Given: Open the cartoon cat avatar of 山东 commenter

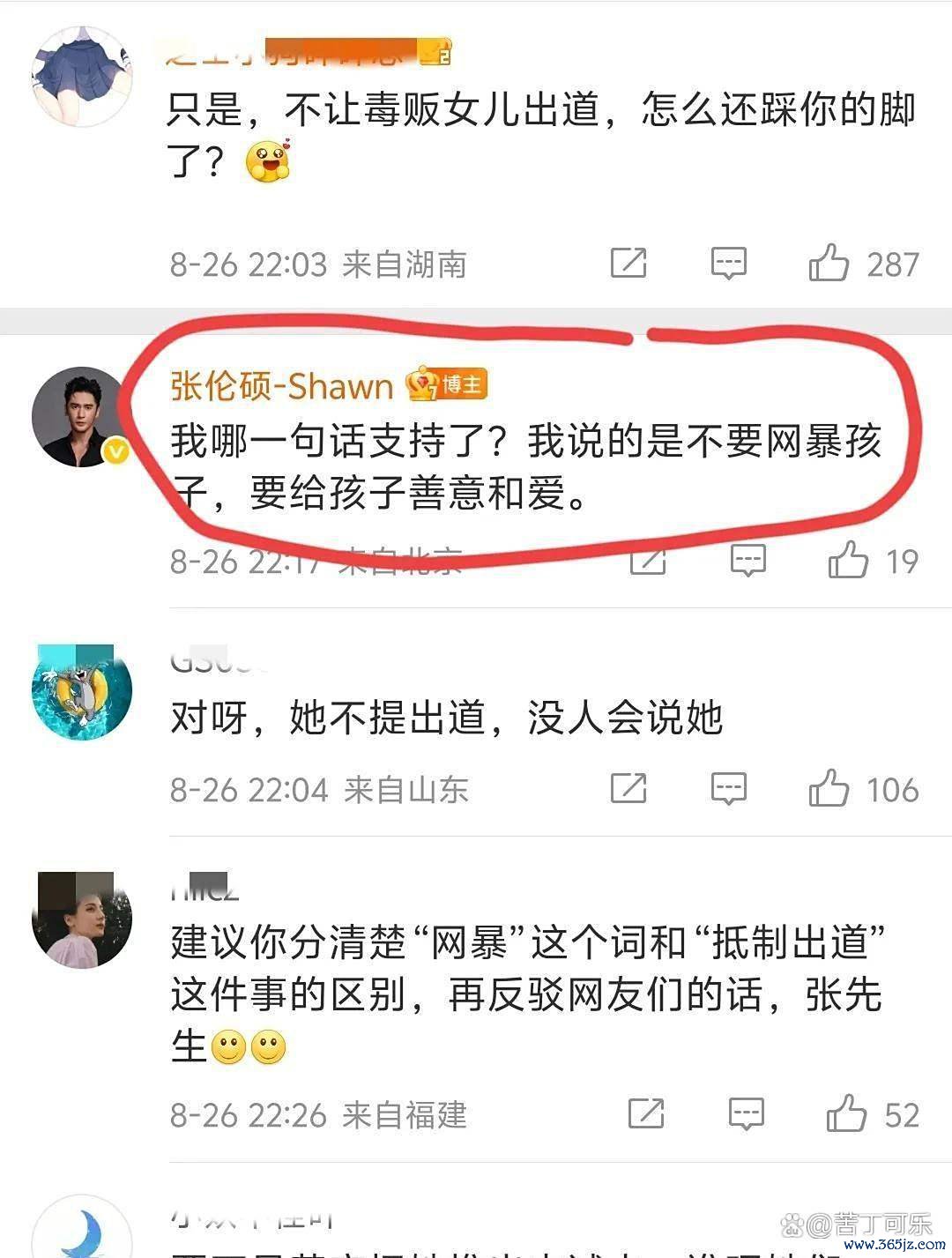Looking at the screenshot, I should point(81,690).
